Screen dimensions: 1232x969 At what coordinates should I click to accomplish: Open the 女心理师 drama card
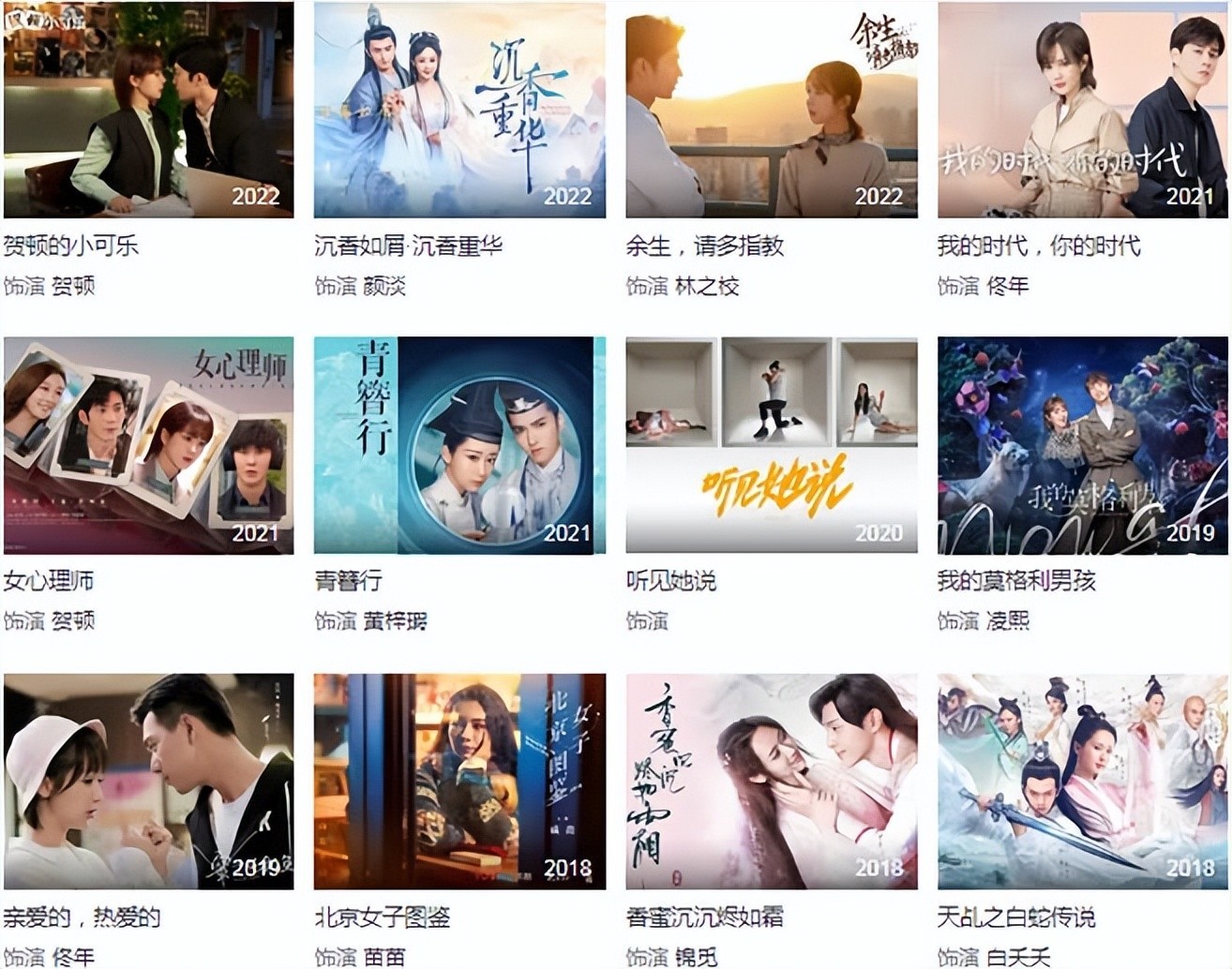(148, 446)
